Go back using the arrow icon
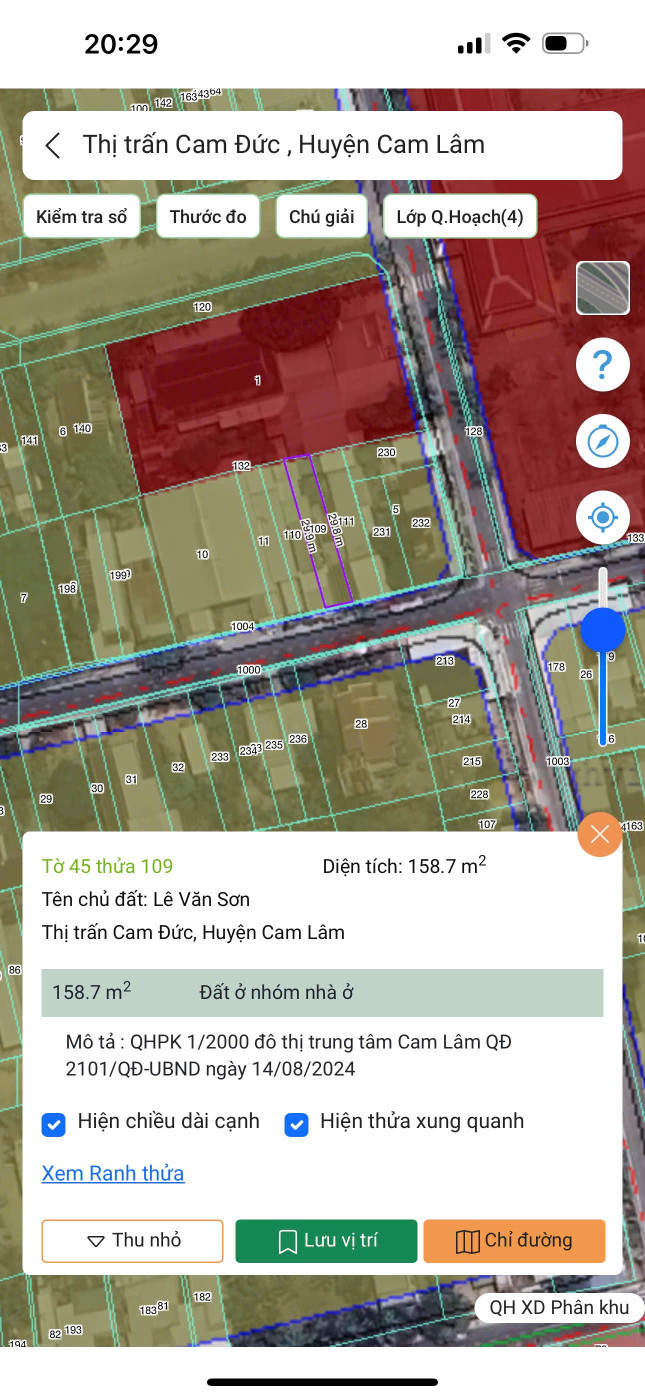The width and height of the screenshot is (645, 1398). tap(54, 146)
